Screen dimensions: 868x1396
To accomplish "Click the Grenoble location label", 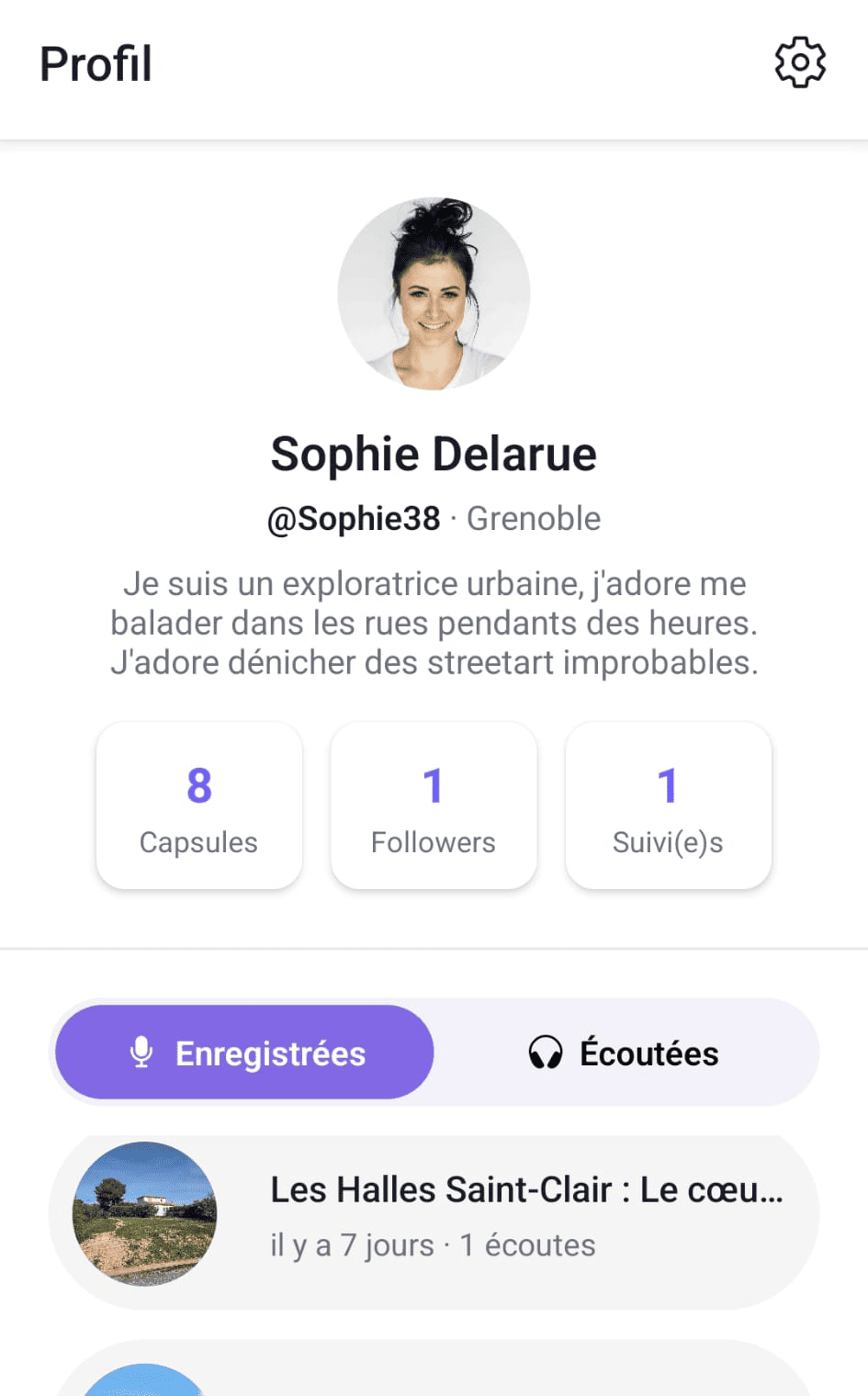I will pos(534,518).
